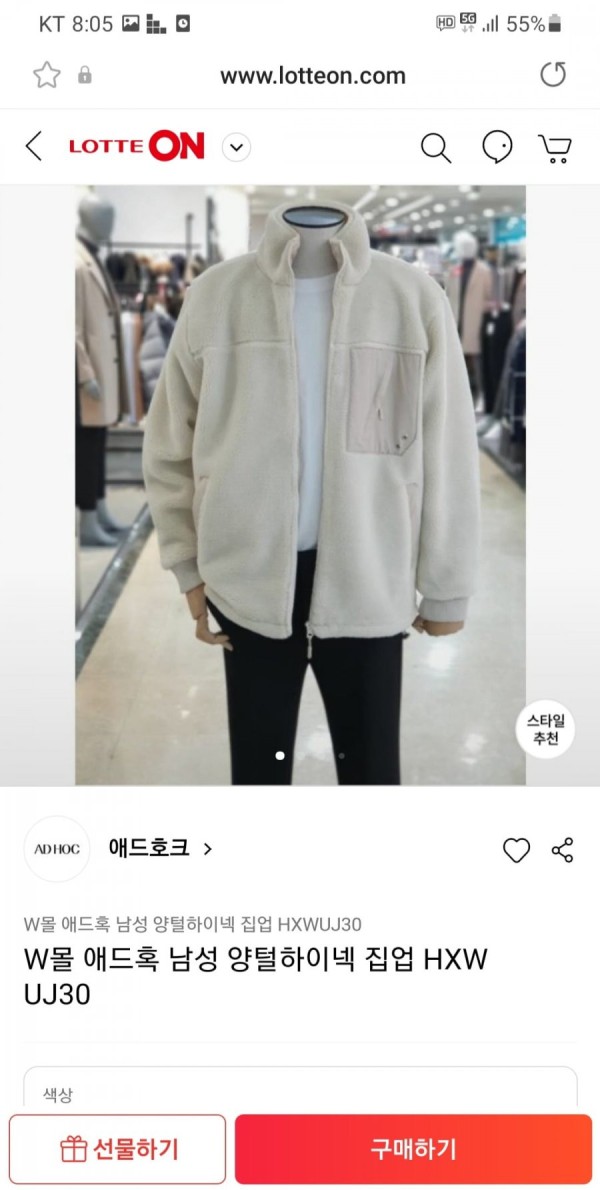600x1190 pixels.
Task: Open the 애드호크 brand page
Action: 160,848
